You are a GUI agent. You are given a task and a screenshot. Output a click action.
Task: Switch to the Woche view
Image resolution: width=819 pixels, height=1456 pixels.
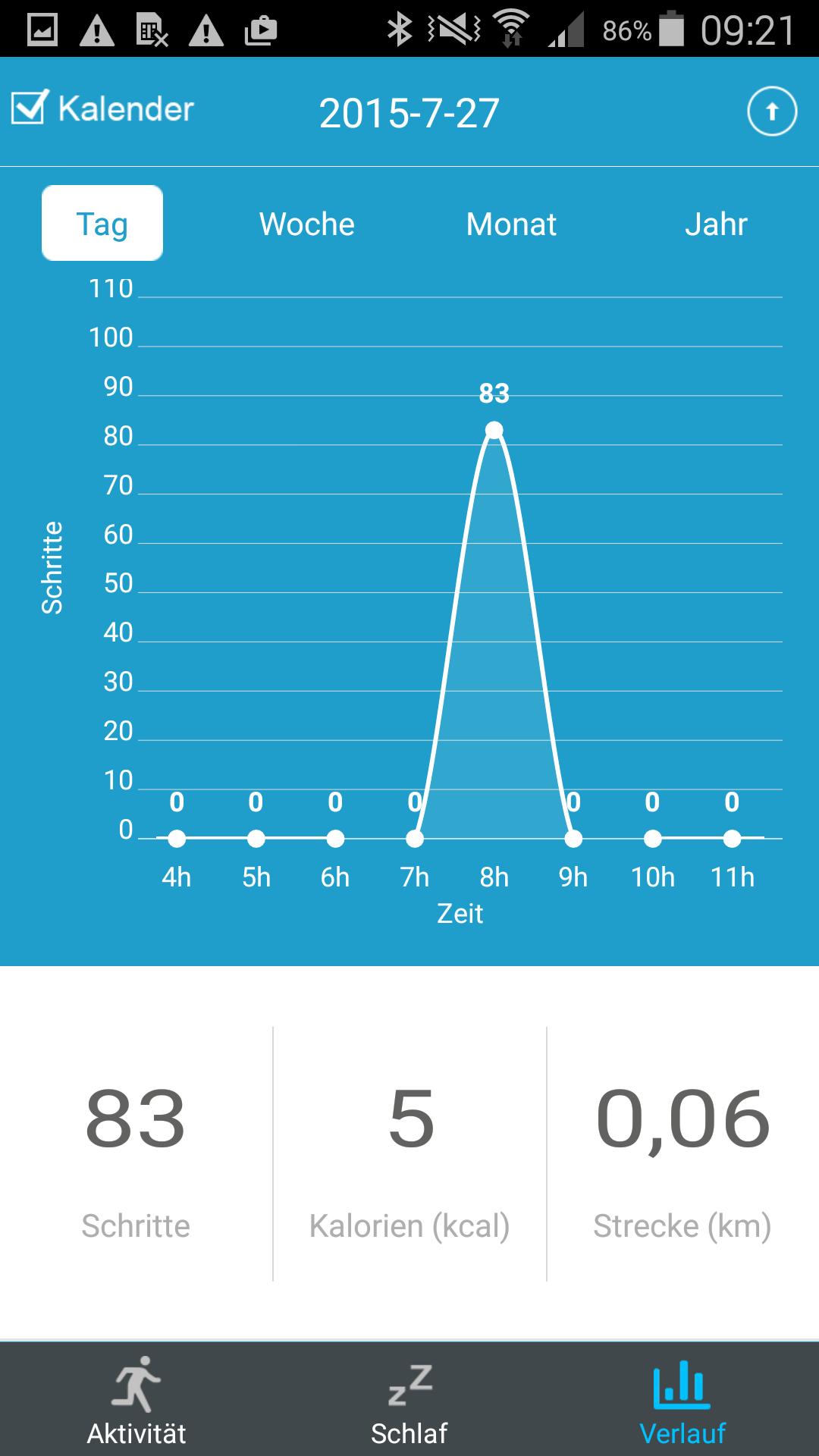(306, 224)
